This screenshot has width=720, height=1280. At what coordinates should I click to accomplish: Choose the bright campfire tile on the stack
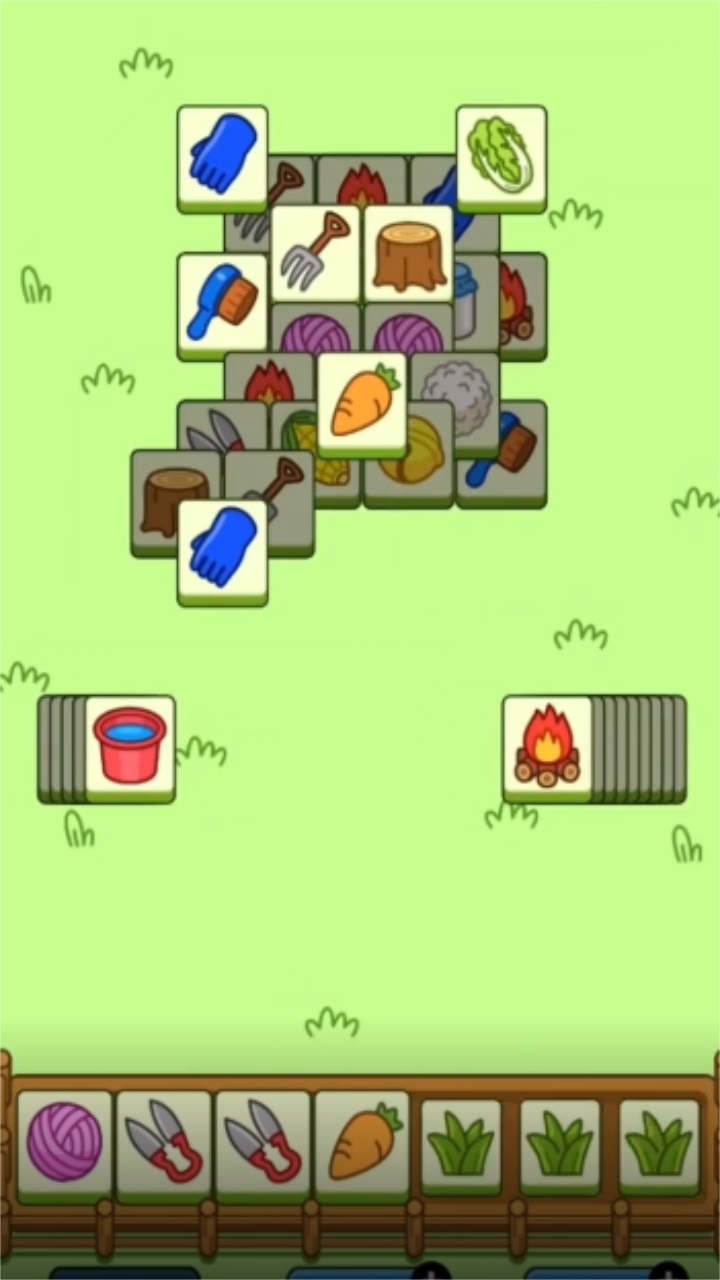click(x=547, y=747)
